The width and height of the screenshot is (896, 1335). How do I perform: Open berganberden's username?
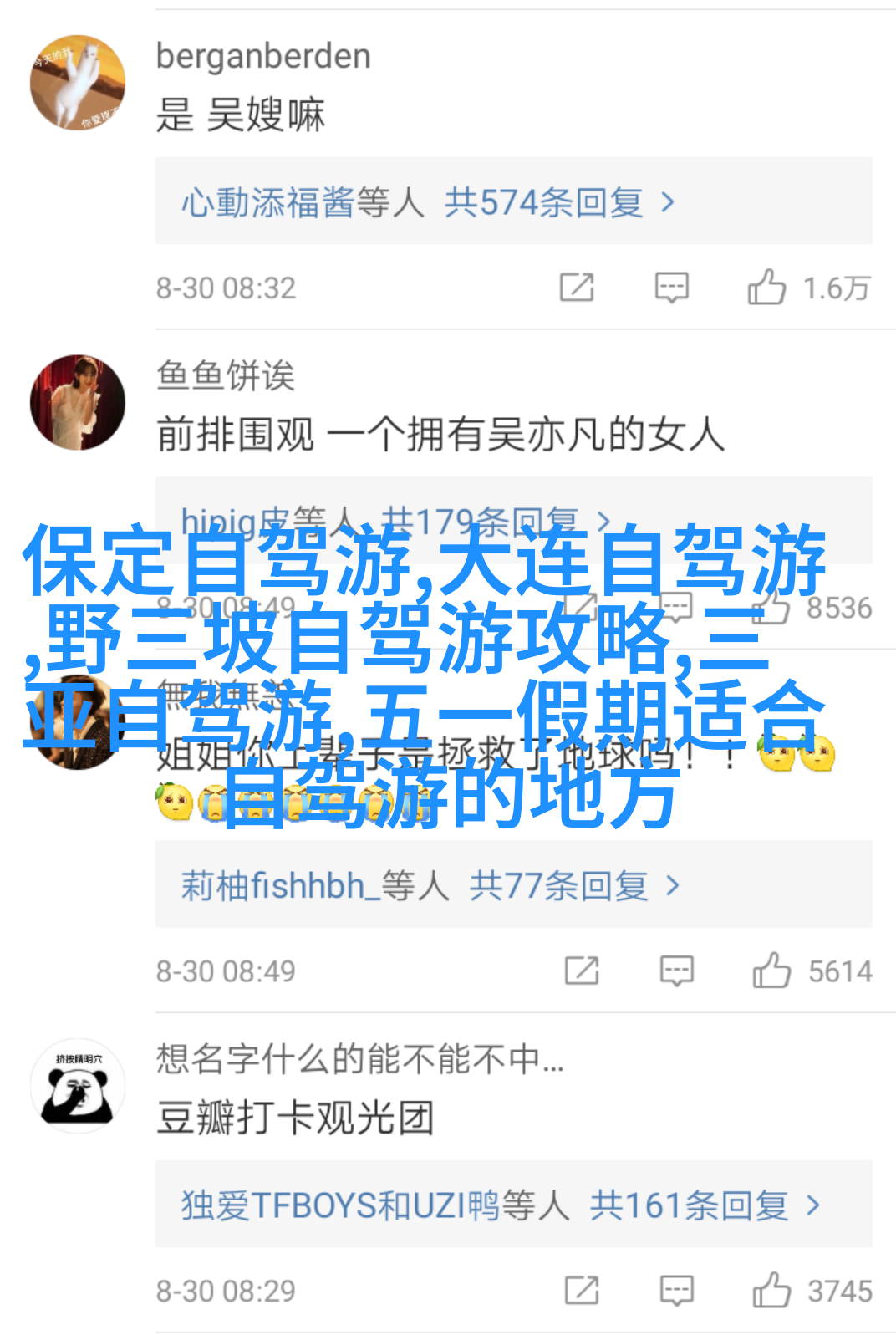(x=262, y=56)
